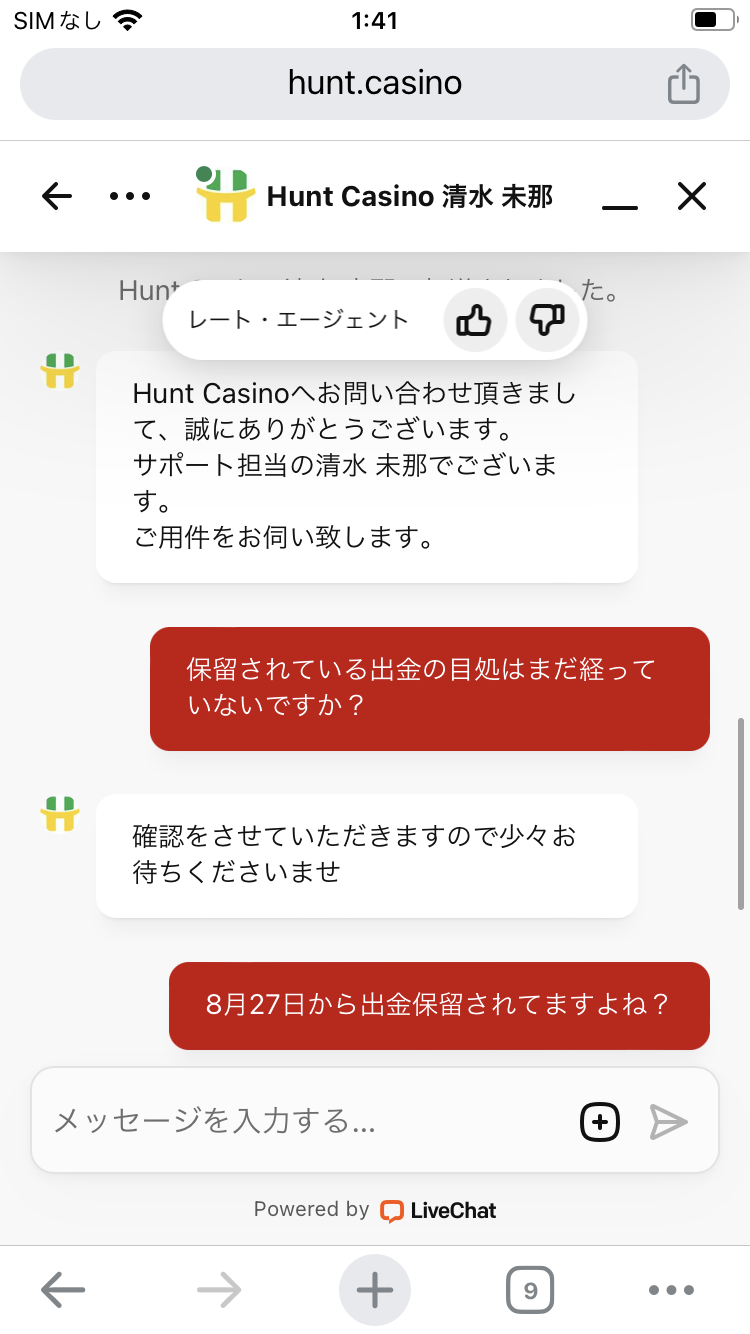This screenshot has width=750, height=1334.
Task: Tap the address bar showing hunt.casino
Action: 373,83
